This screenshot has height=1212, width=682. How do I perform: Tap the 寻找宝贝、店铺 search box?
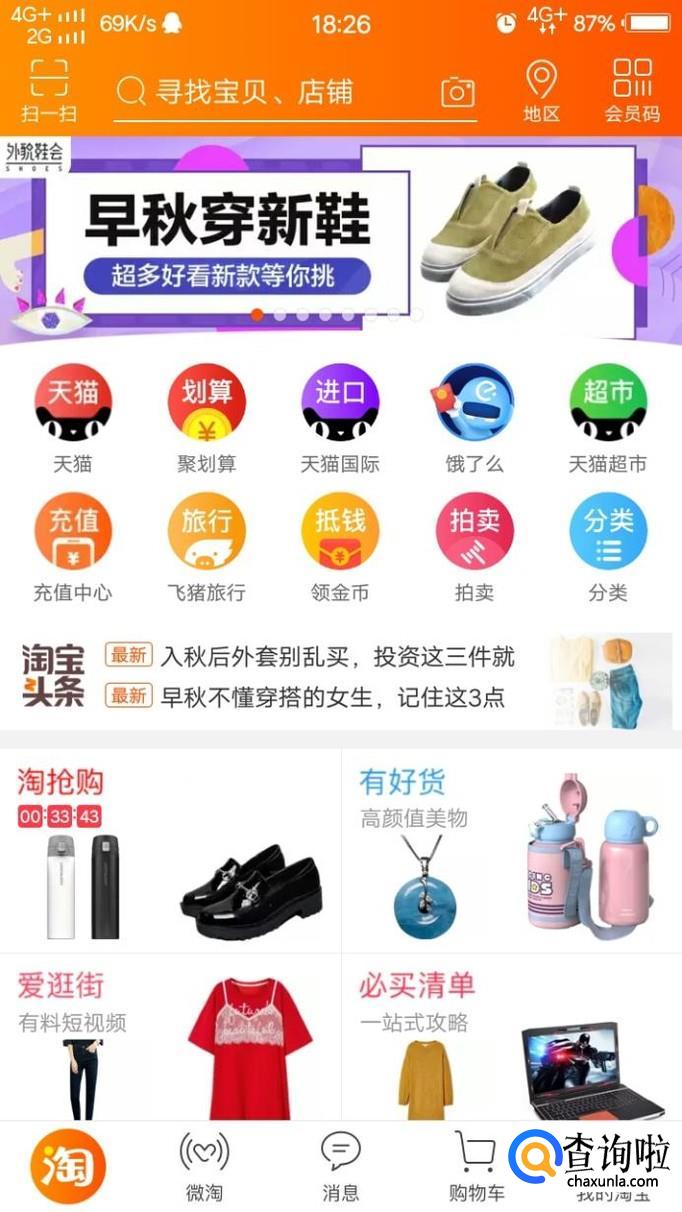pyautogui.click(x=270, y=93)
